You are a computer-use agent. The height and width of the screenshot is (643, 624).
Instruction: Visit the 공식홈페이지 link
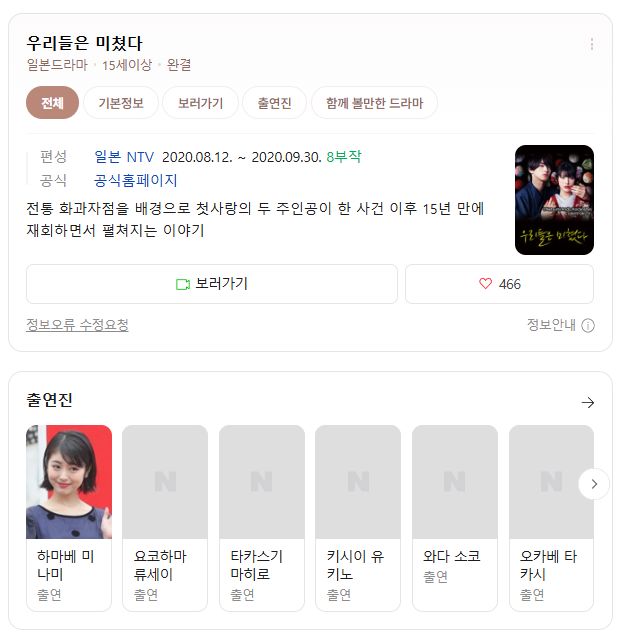(x=135, y=181)
